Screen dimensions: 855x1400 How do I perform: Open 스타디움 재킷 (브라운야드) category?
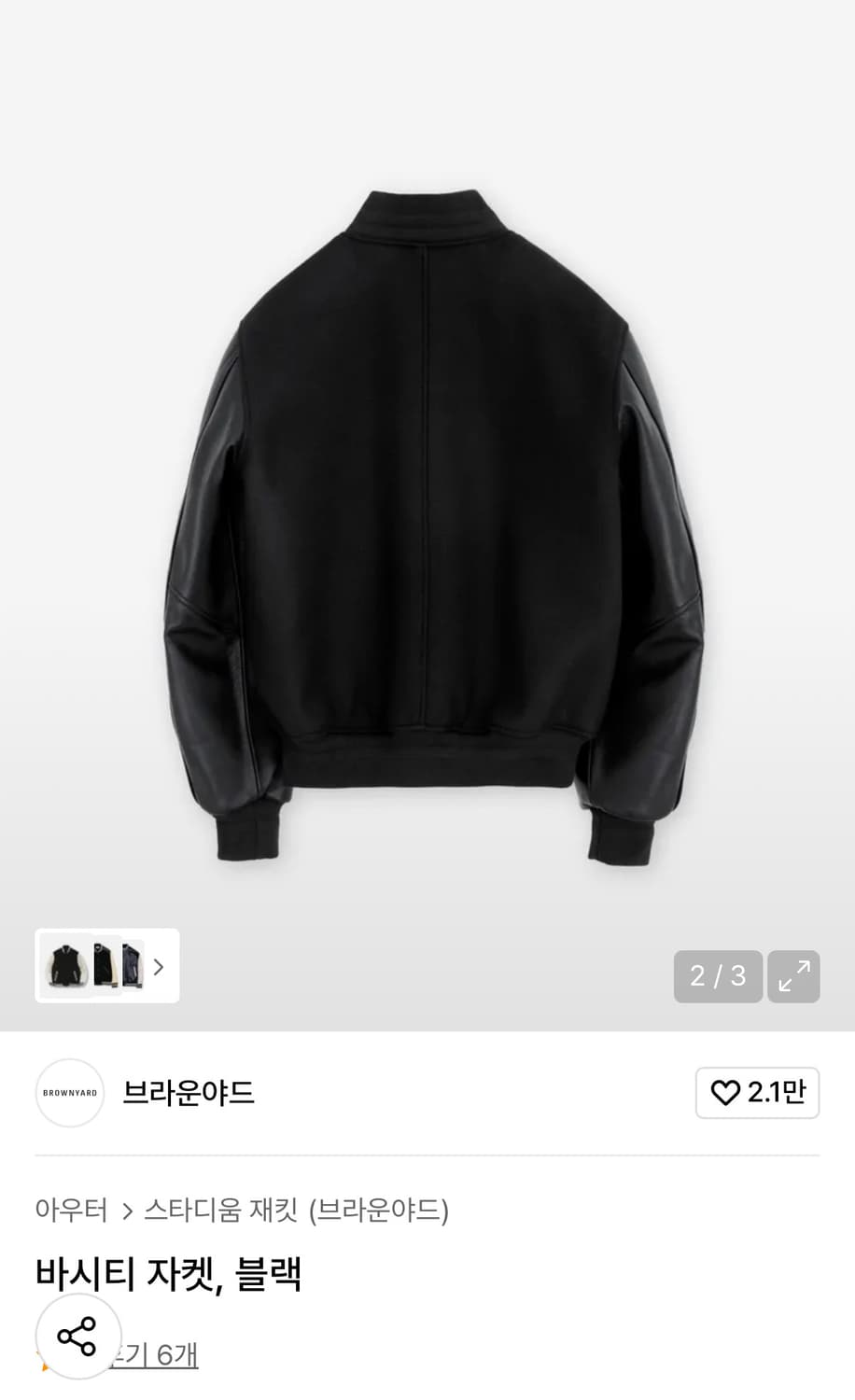[x=299, y=1211]
